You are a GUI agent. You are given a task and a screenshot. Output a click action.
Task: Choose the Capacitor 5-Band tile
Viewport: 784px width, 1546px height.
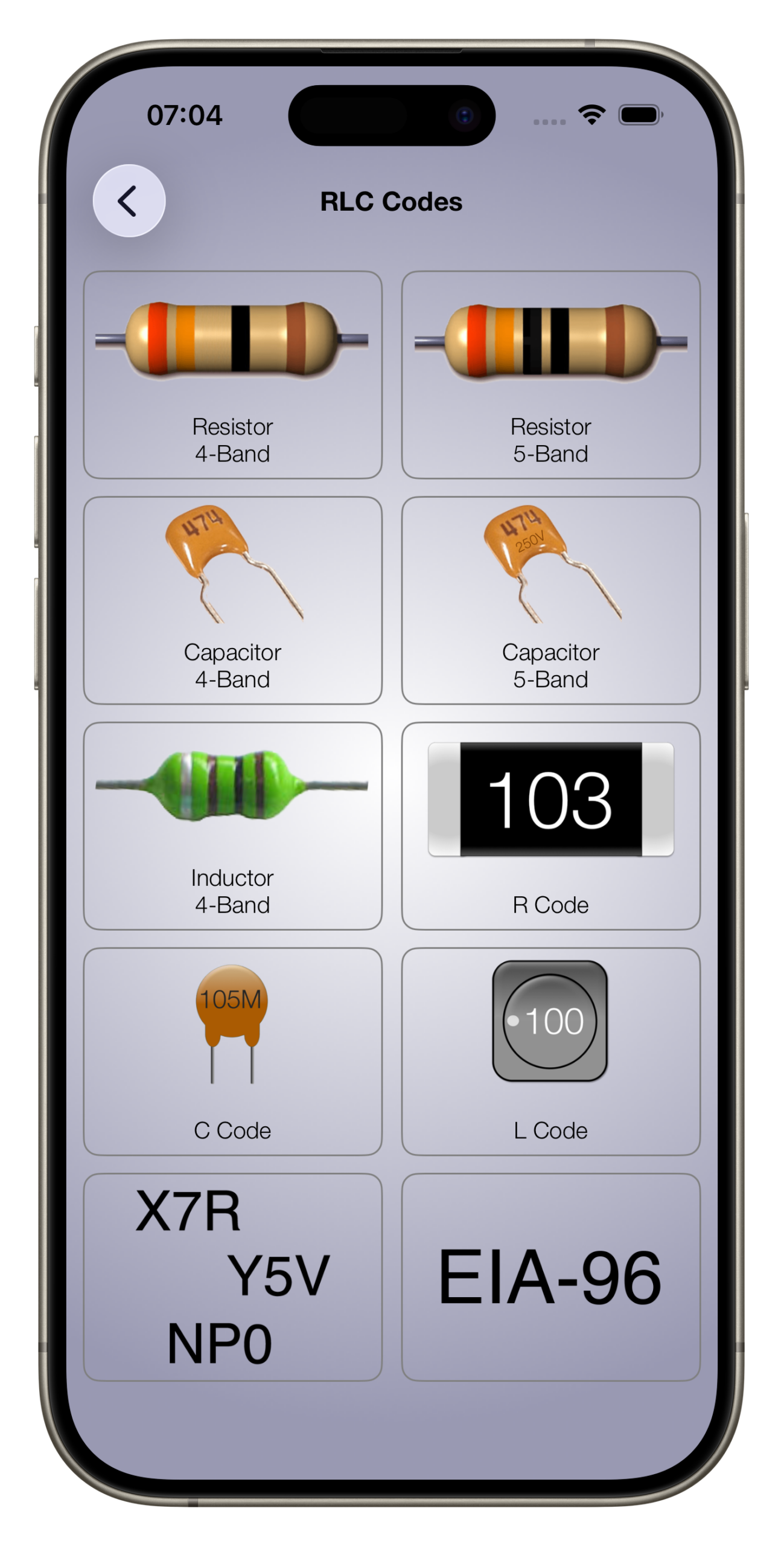tap(550, 600)
